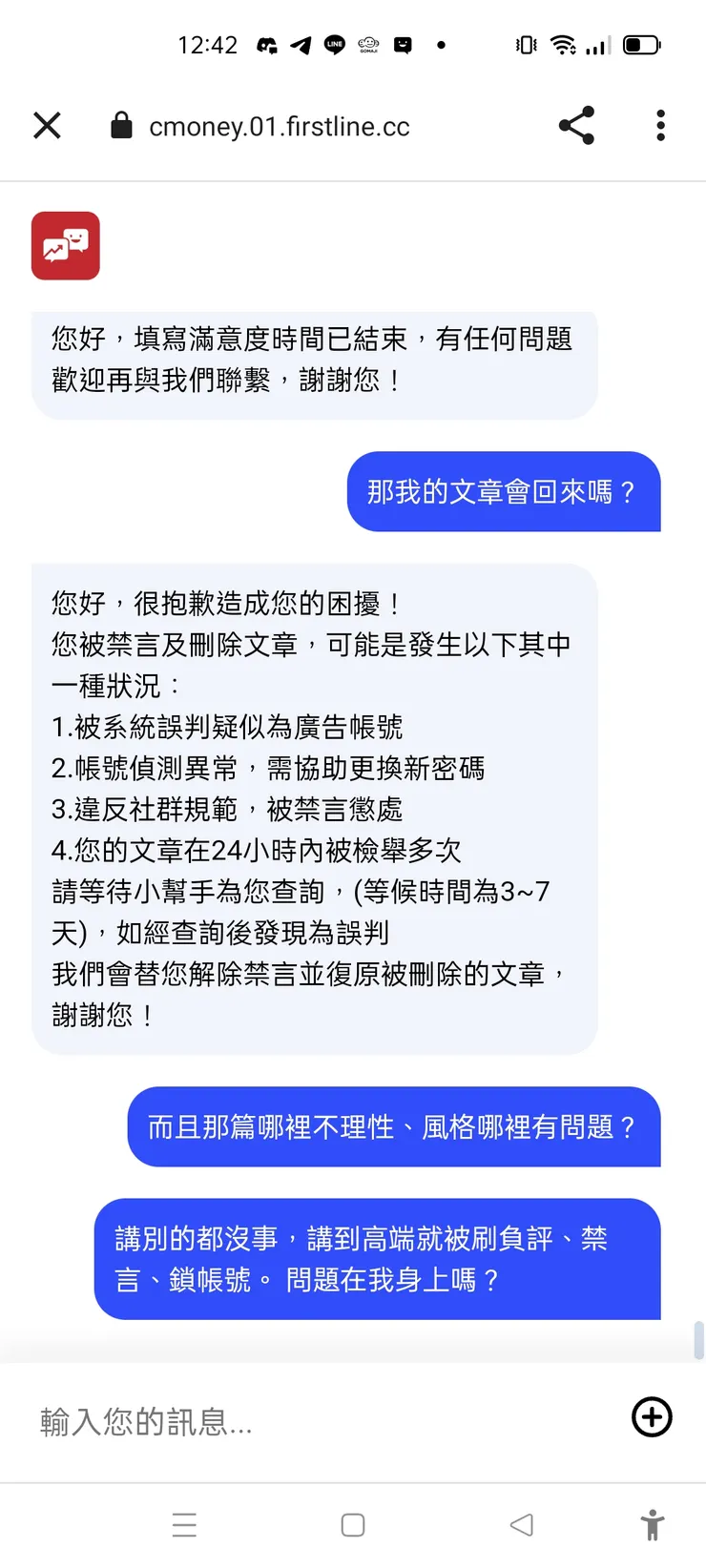This screenshot has width=706, height=1568.
Task: Tap the LINE notification icon
Action: [x=334, y=43]
